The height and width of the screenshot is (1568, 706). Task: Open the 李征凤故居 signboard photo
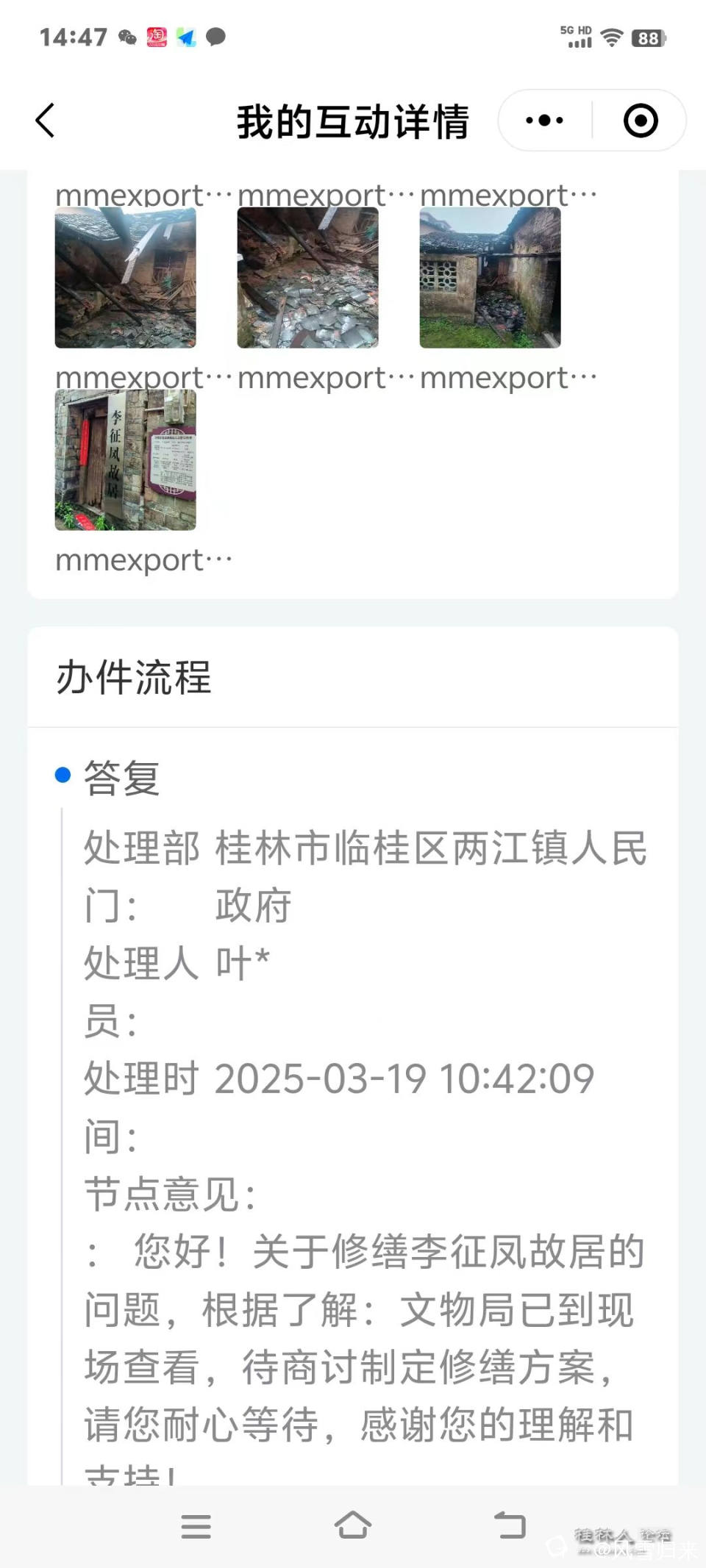click(x=126, y=460)
